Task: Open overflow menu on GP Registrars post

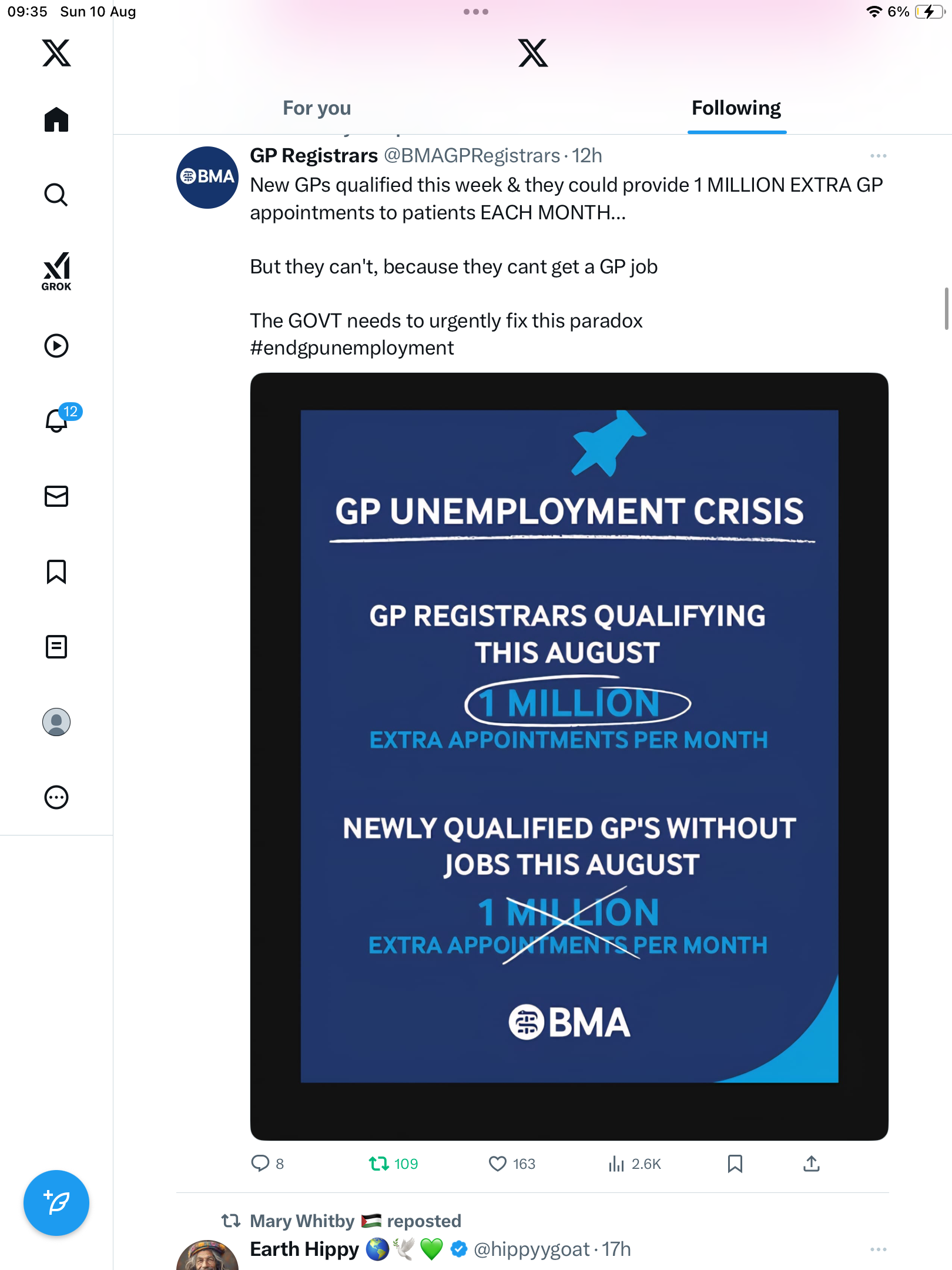Action: click(x=878, y=156)
